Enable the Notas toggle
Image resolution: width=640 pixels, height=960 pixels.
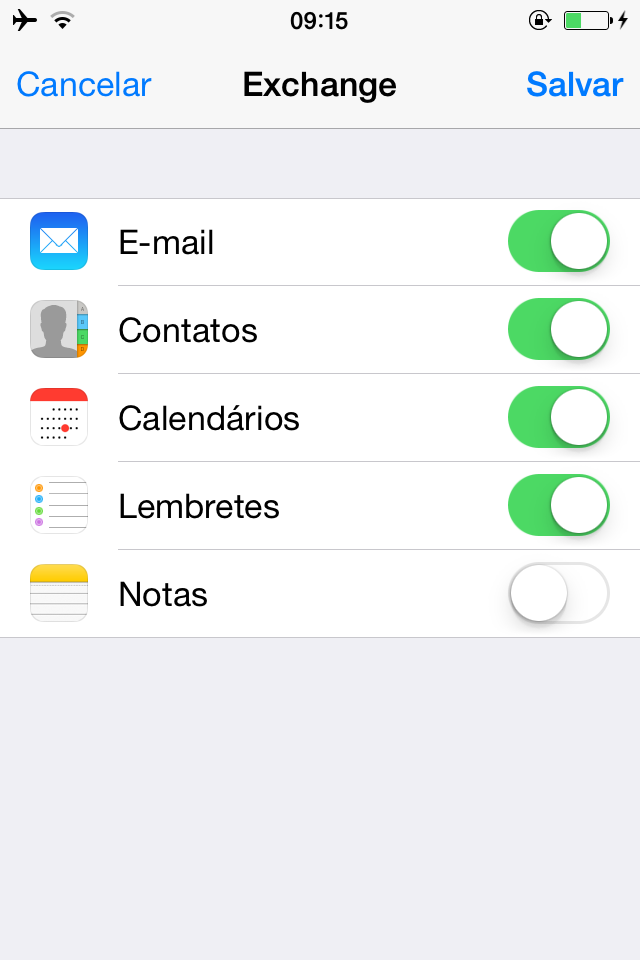coord(558,593)
